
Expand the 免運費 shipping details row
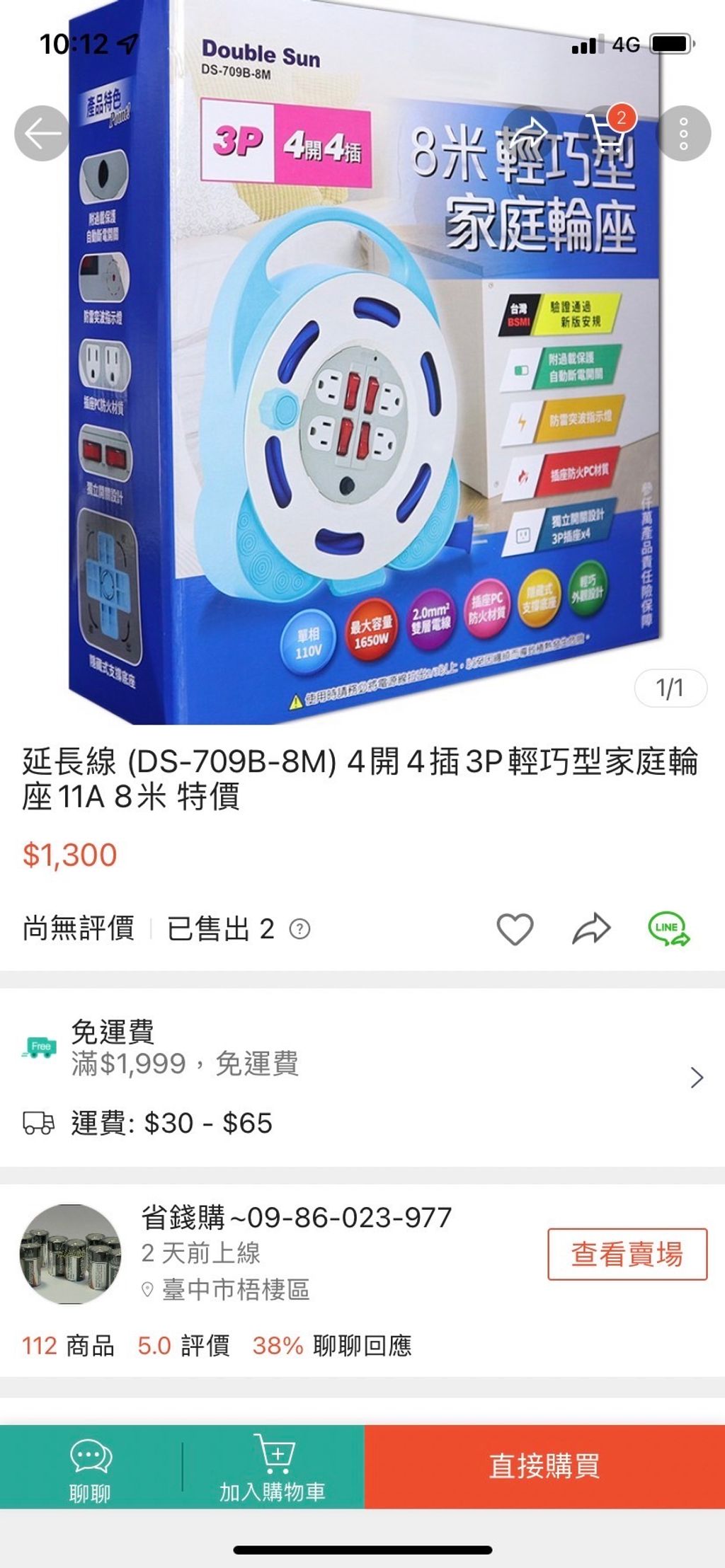tap(697, 1077)
